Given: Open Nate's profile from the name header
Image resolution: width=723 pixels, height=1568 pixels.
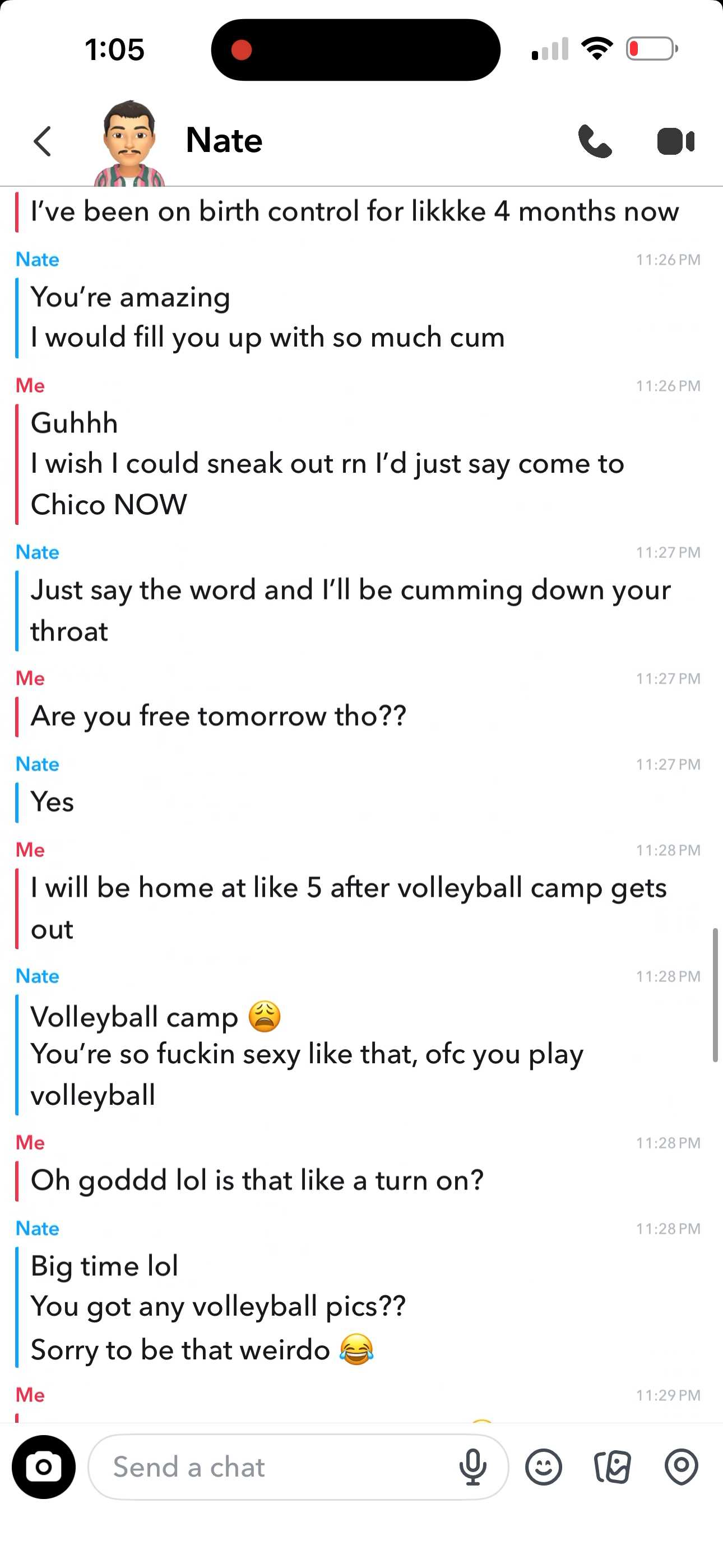Looking at the screenshot, I should tap(224, 141).
